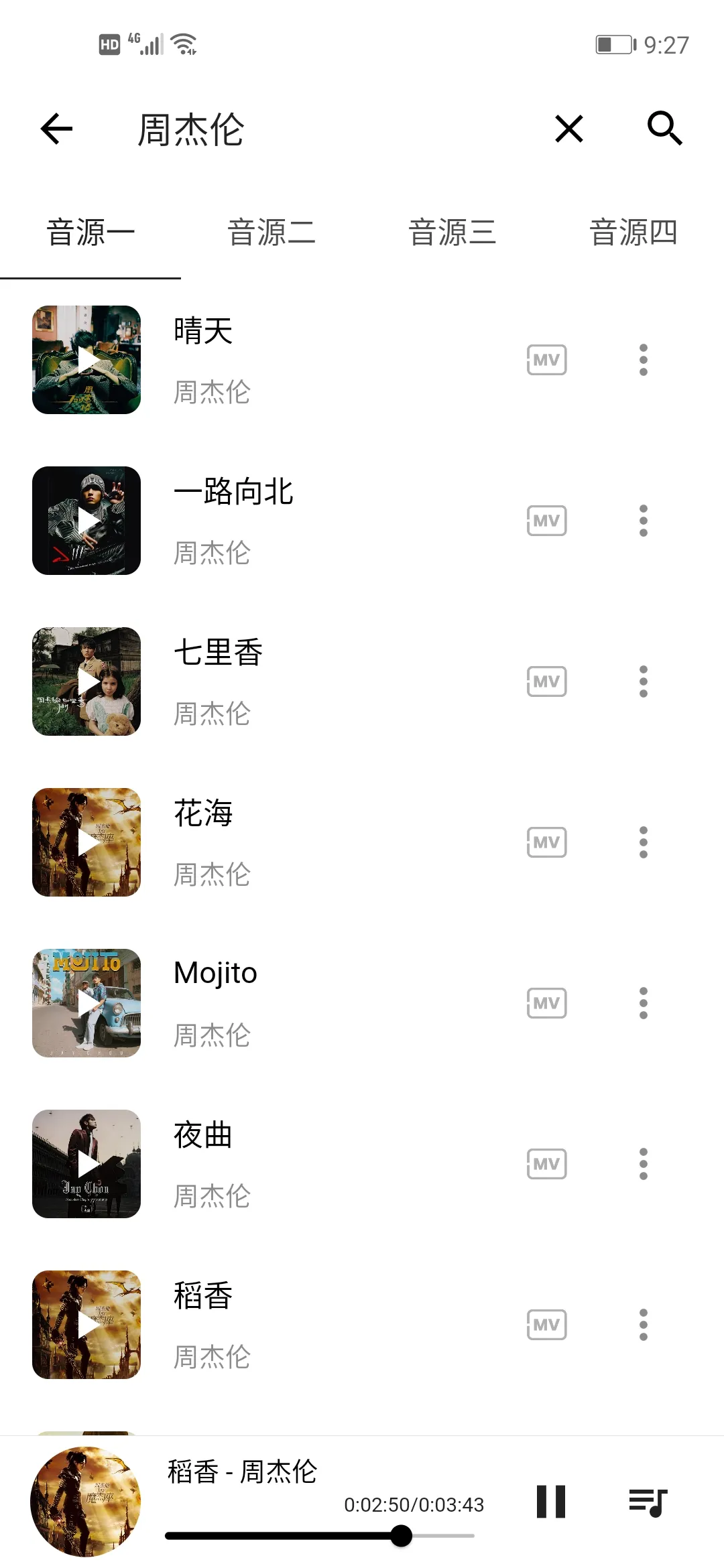
Task: Play the song 晴天
Action: tap(202, 332)
